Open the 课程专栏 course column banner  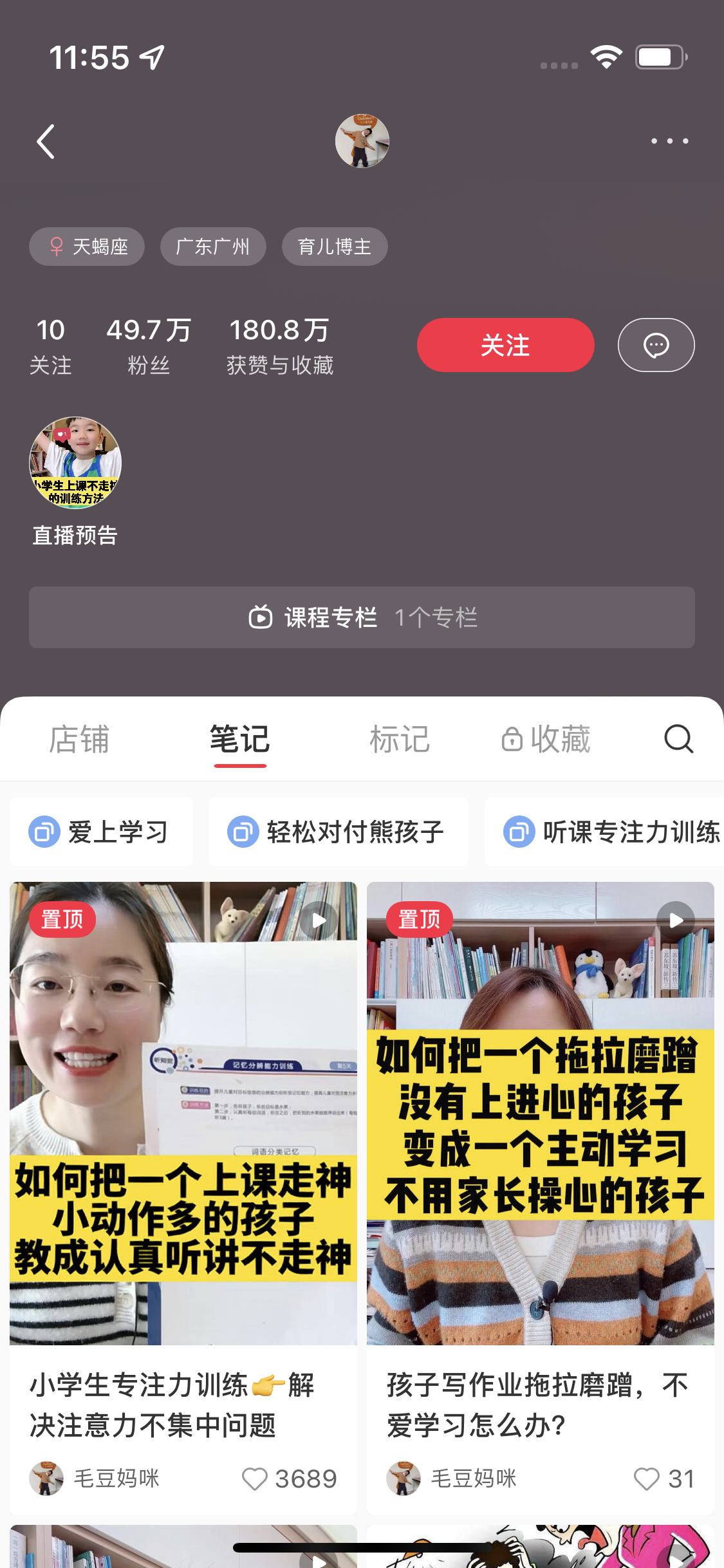pyautogui.click(x=362, y=617)
